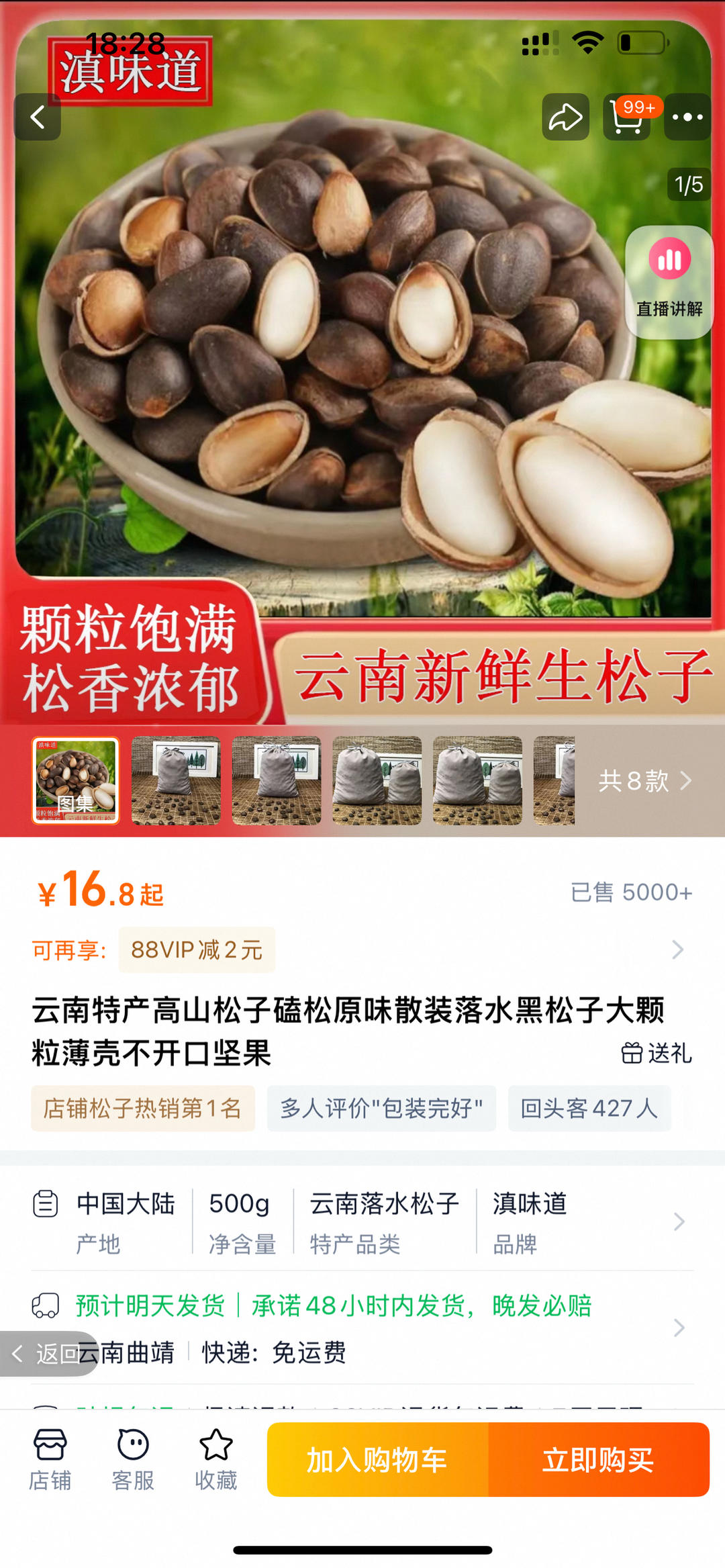Screen dimensions: 725x1568
Task: Open the 直播讲解 live explanation
Action: [x=669, y=281]
